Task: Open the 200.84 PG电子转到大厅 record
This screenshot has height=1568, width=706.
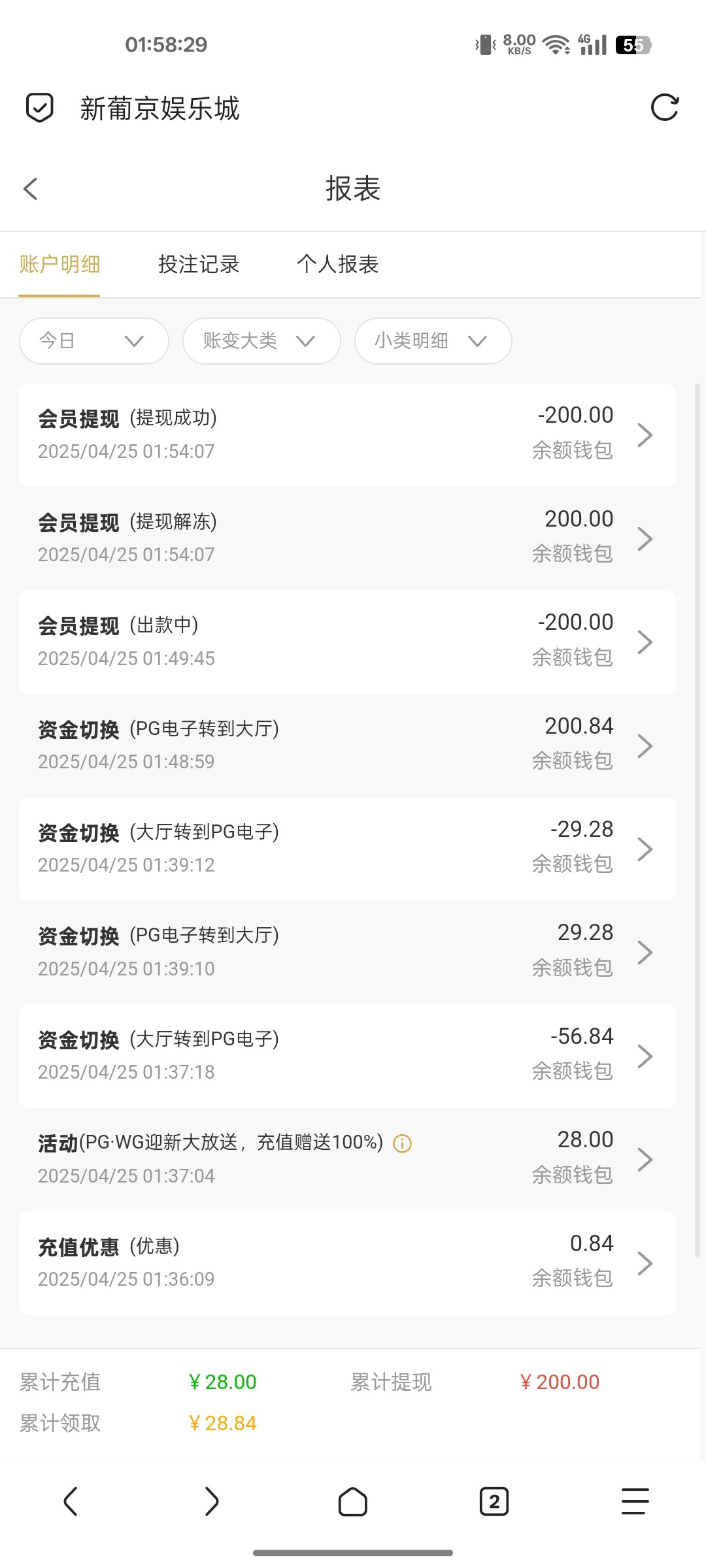Action: pyautogui.click(x=347, y=745)
